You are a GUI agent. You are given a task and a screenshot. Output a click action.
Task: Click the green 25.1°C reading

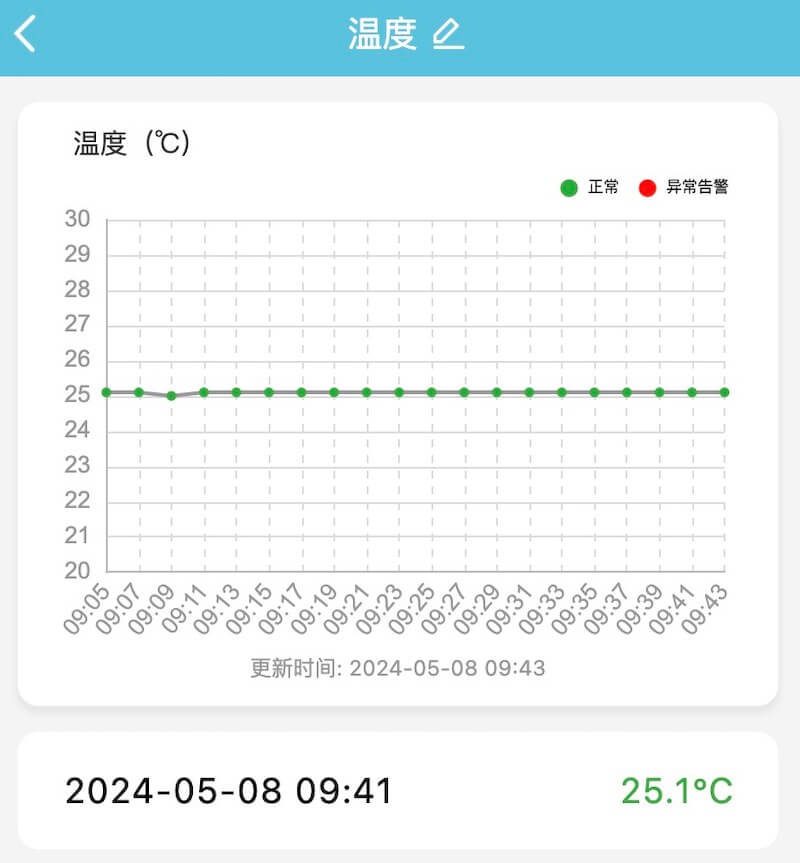click(671, 791)
